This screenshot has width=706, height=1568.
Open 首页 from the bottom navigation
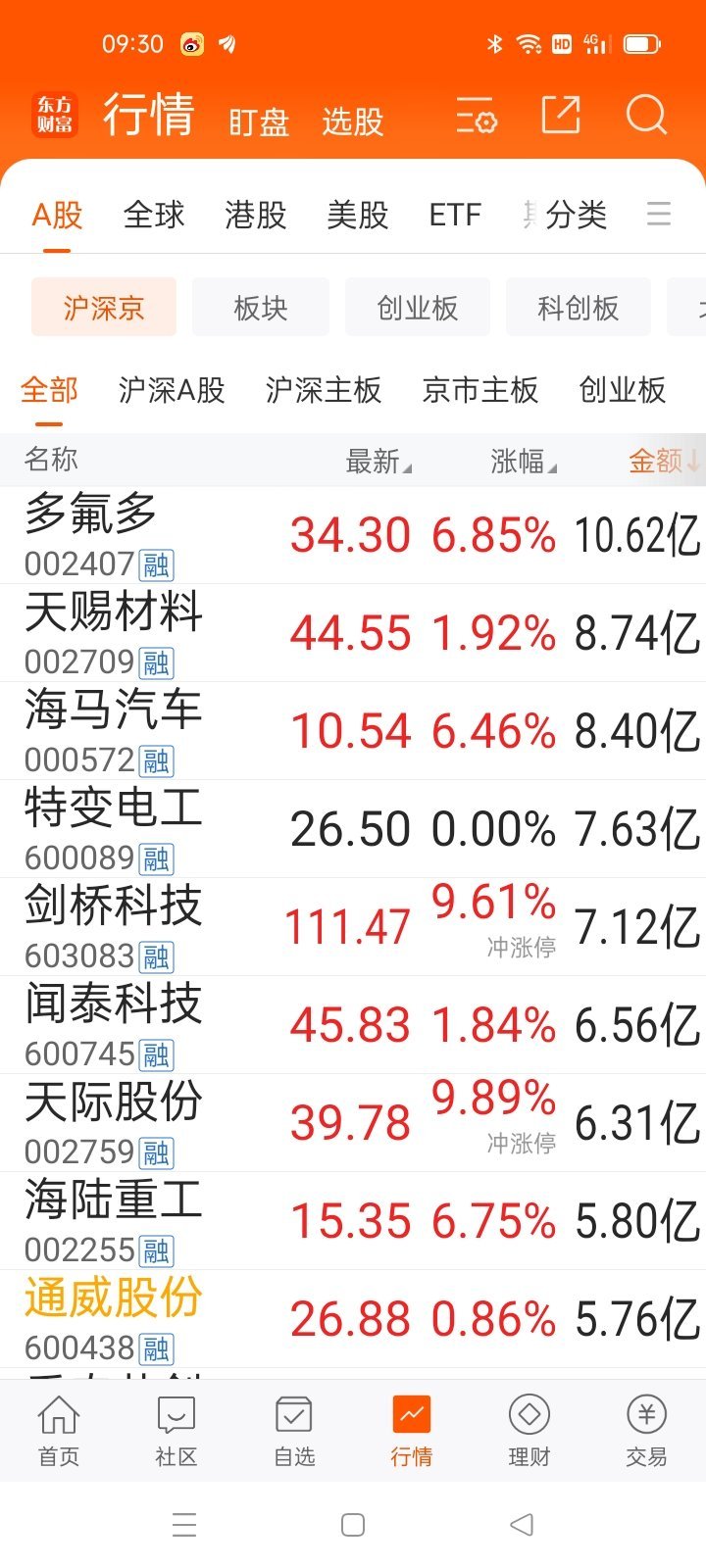(58, 1431)
